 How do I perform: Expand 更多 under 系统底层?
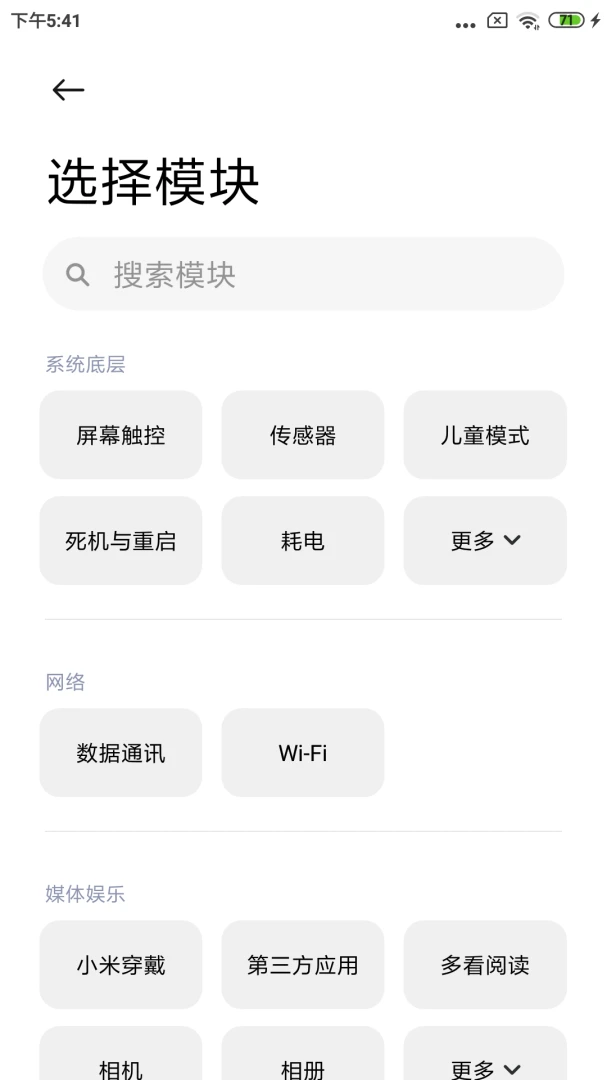pos(485,541)
